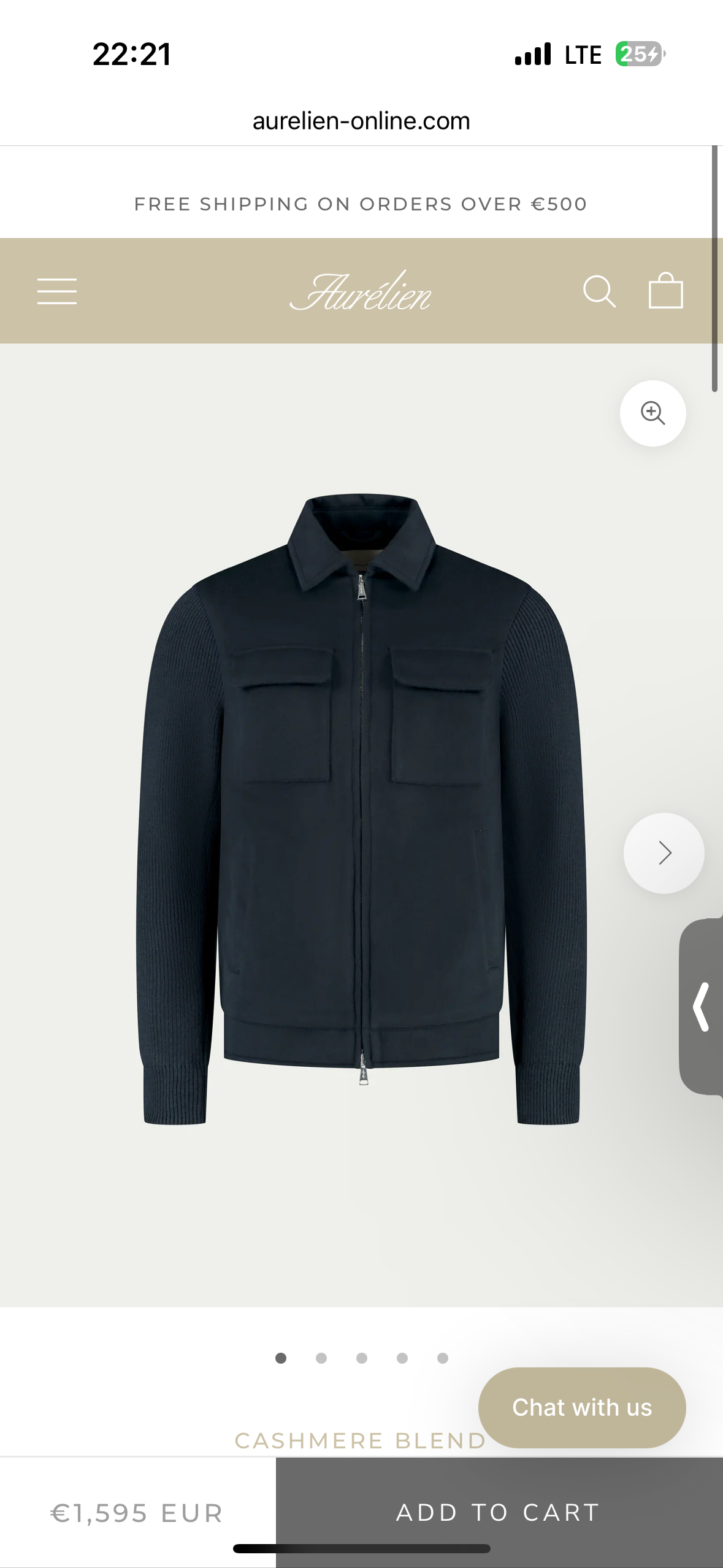Go to the Aurélien logo homepage
The width and height of the screenshot is (723, 1568).
361,292
